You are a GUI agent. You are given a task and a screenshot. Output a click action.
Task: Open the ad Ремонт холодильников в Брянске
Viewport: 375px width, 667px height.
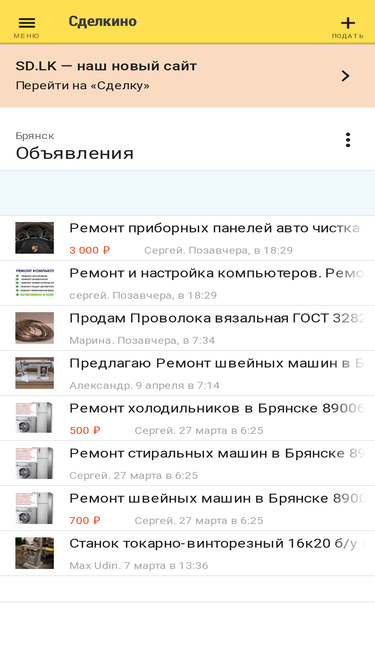(x=188, y=419)
